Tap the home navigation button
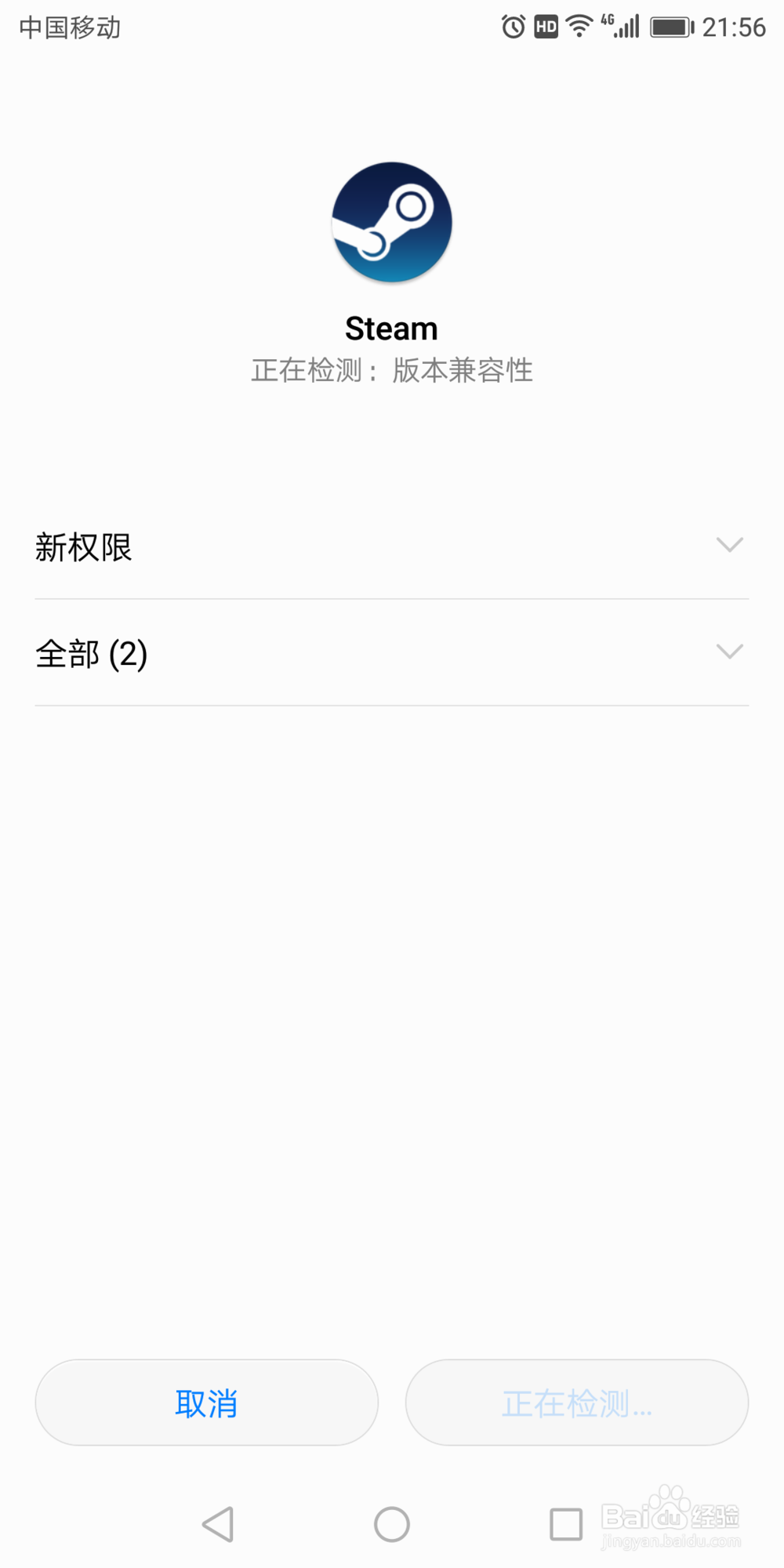 392,1523
